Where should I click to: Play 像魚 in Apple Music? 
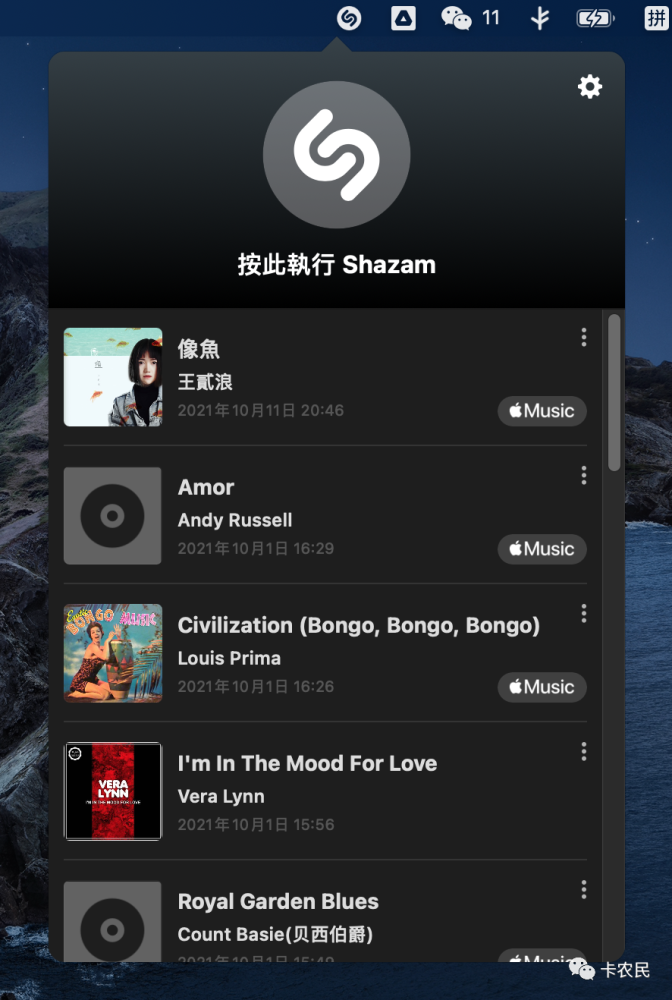click(x=542, y=411)
